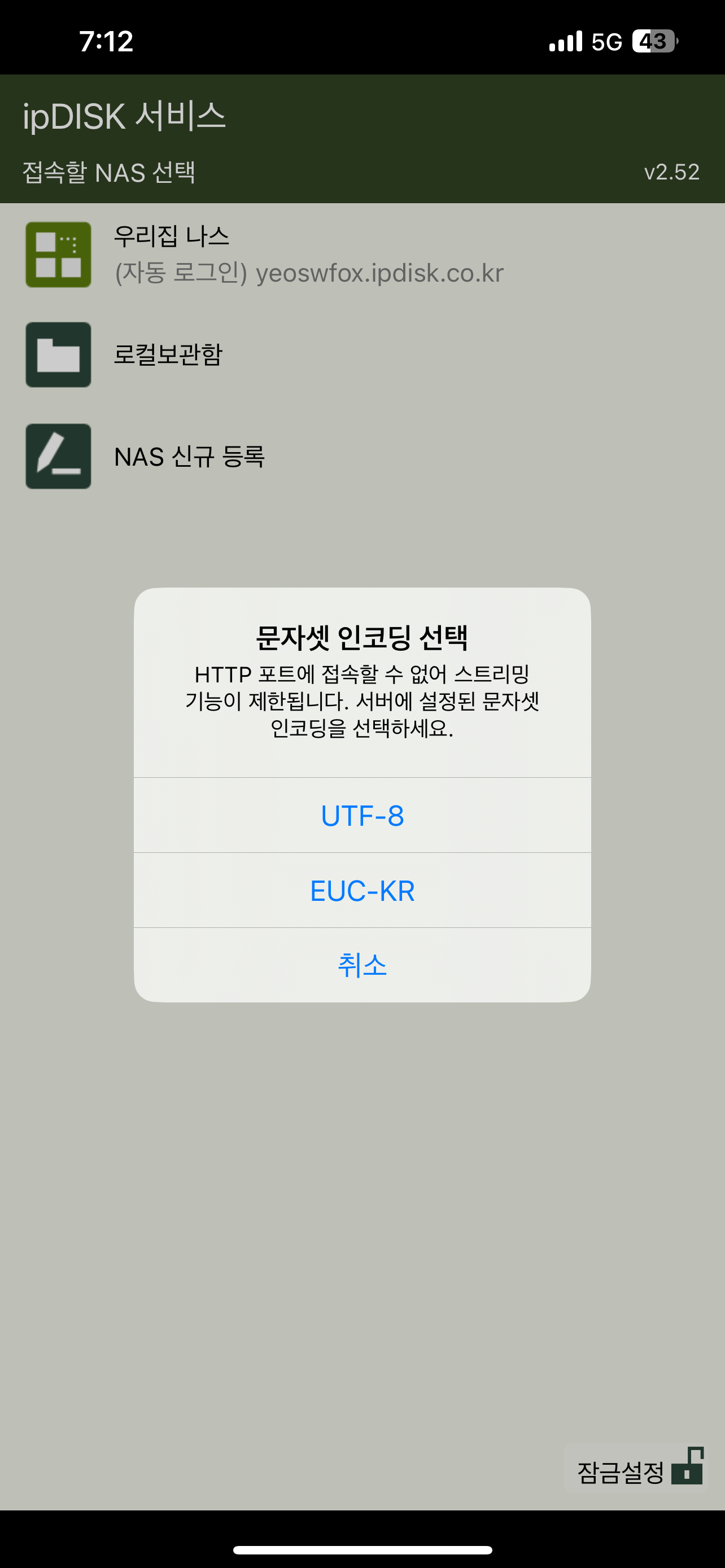Open 로컬보관함 local storage
This screenshot has height=1568, width=725.
[362, 354]
